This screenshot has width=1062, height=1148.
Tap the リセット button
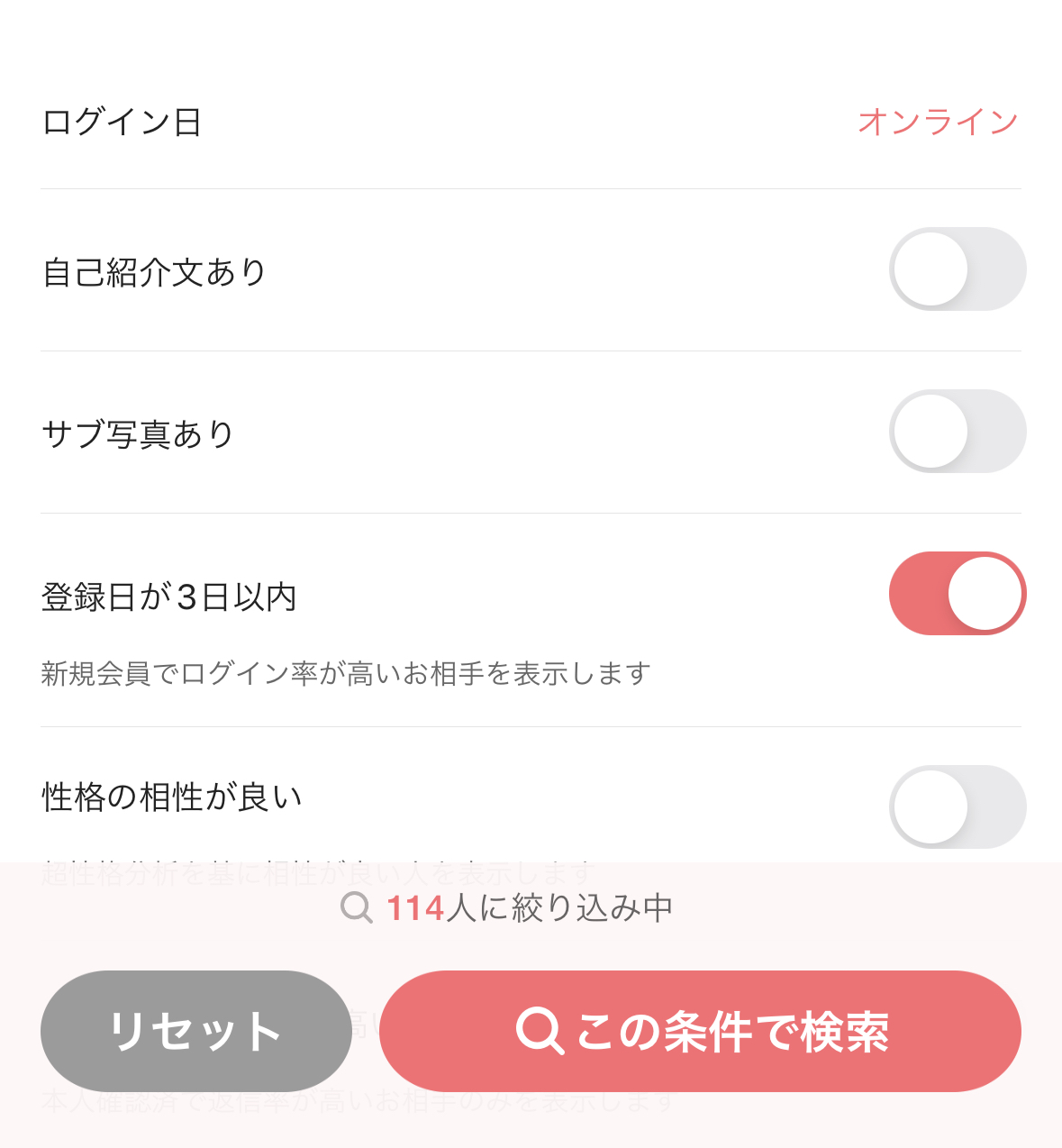coord(195,1031)
